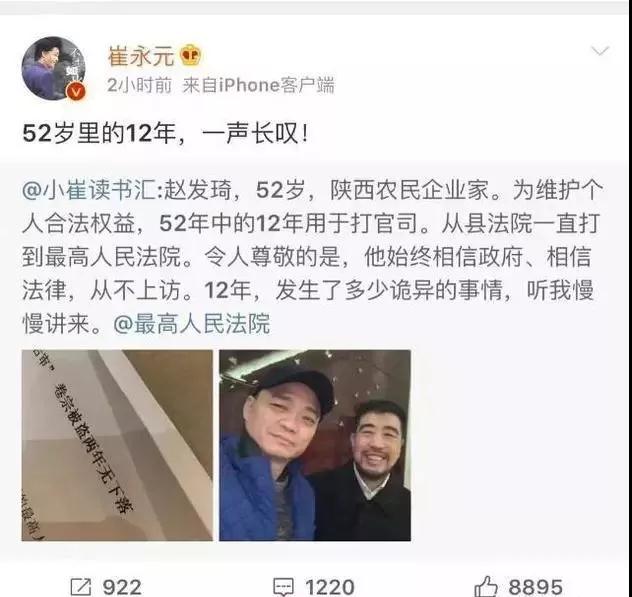
Task: Open the post options chevron
Action: coord(600,50)
